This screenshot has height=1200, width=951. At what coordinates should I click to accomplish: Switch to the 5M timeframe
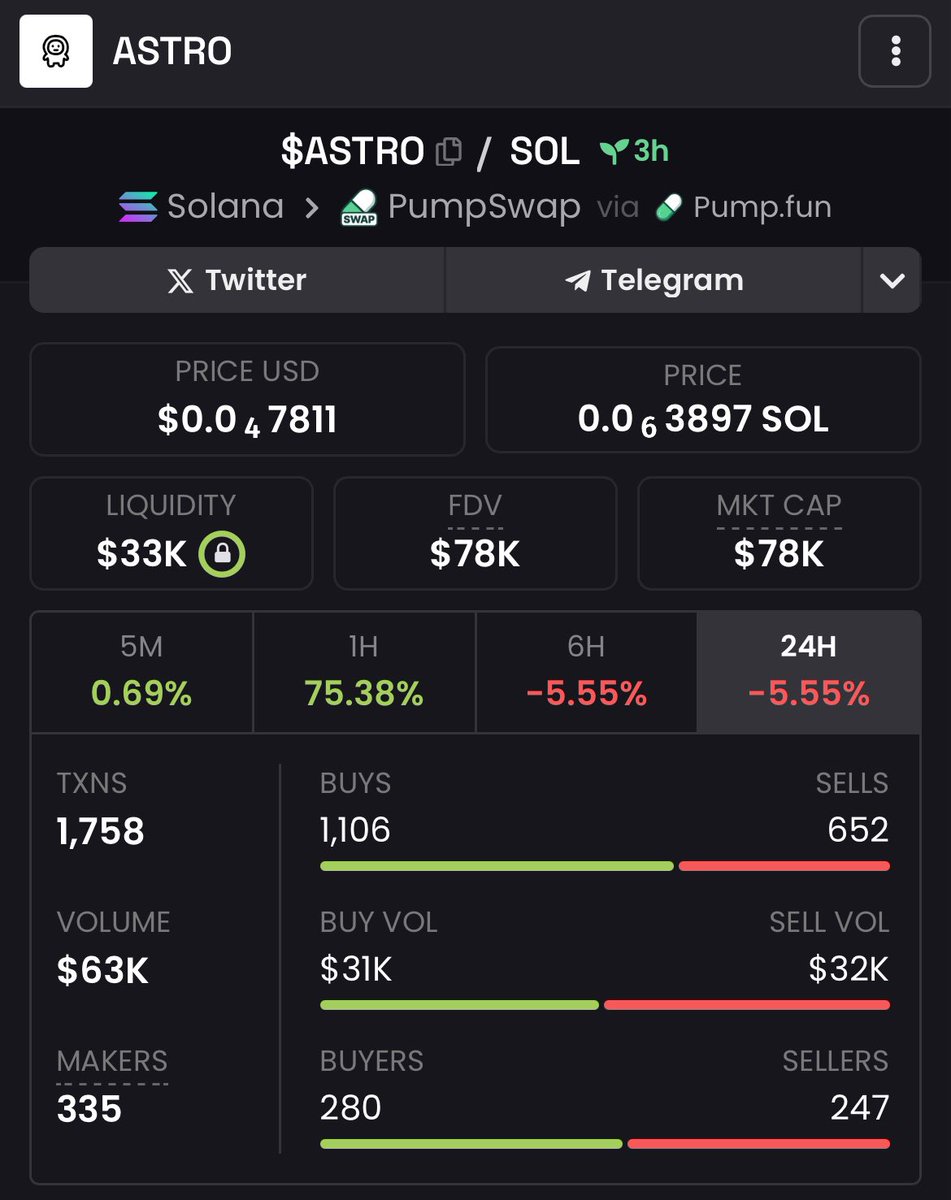[141, 671]
